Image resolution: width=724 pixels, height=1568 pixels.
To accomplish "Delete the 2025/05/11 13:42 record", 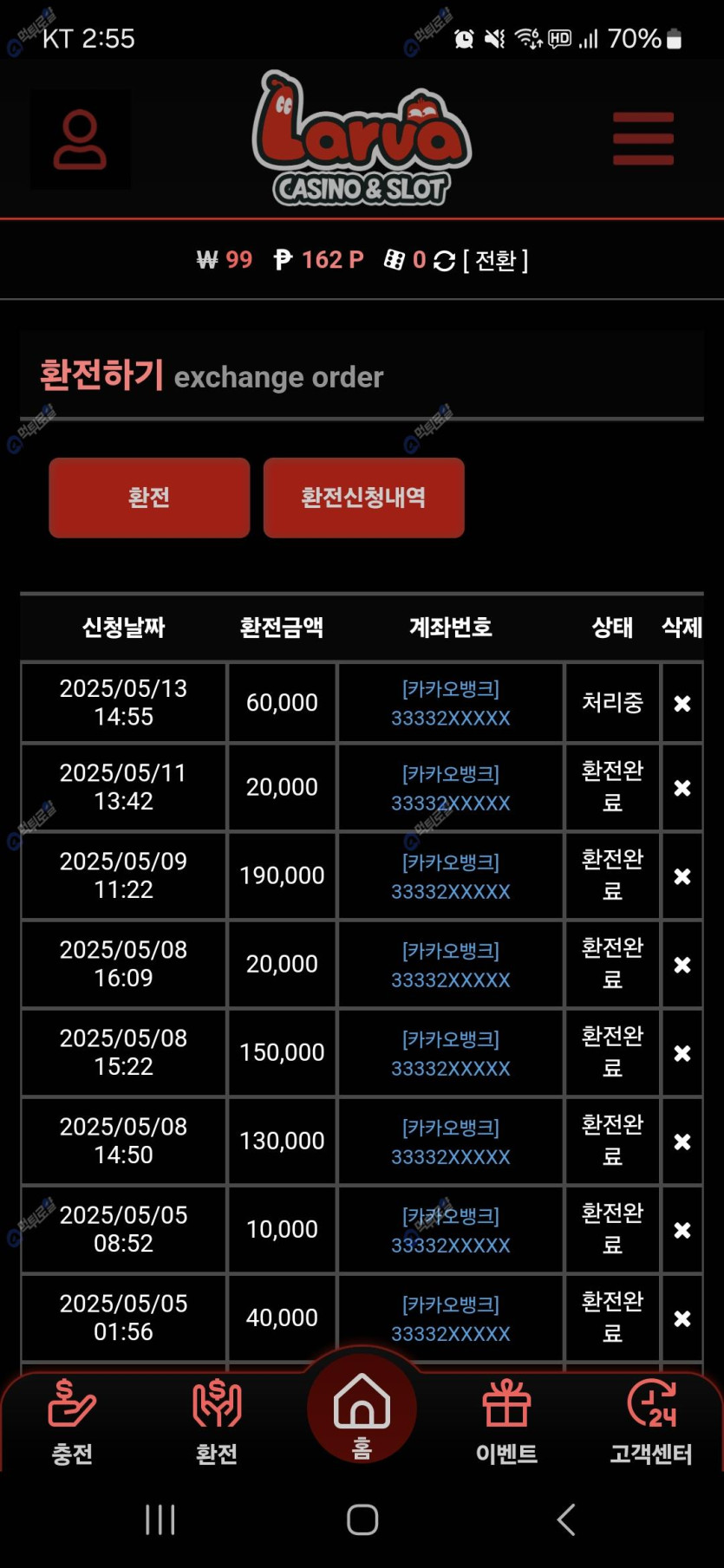I will point(682,788).
